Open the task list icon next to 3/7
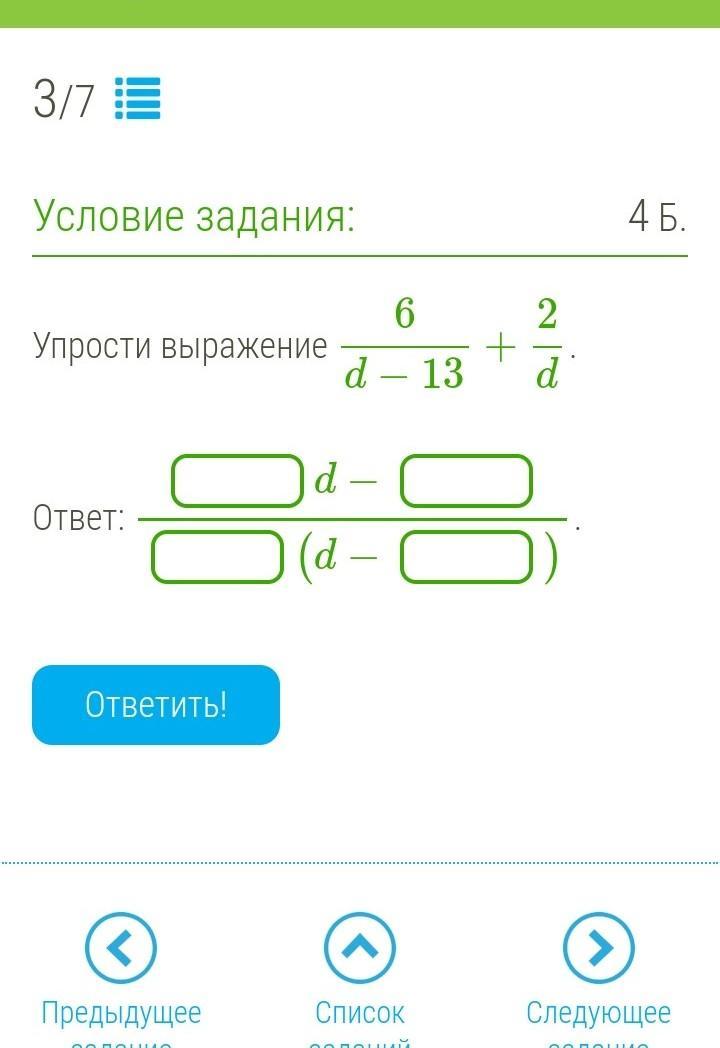Viewport: 720px width, 1048px height. (138, 99)
